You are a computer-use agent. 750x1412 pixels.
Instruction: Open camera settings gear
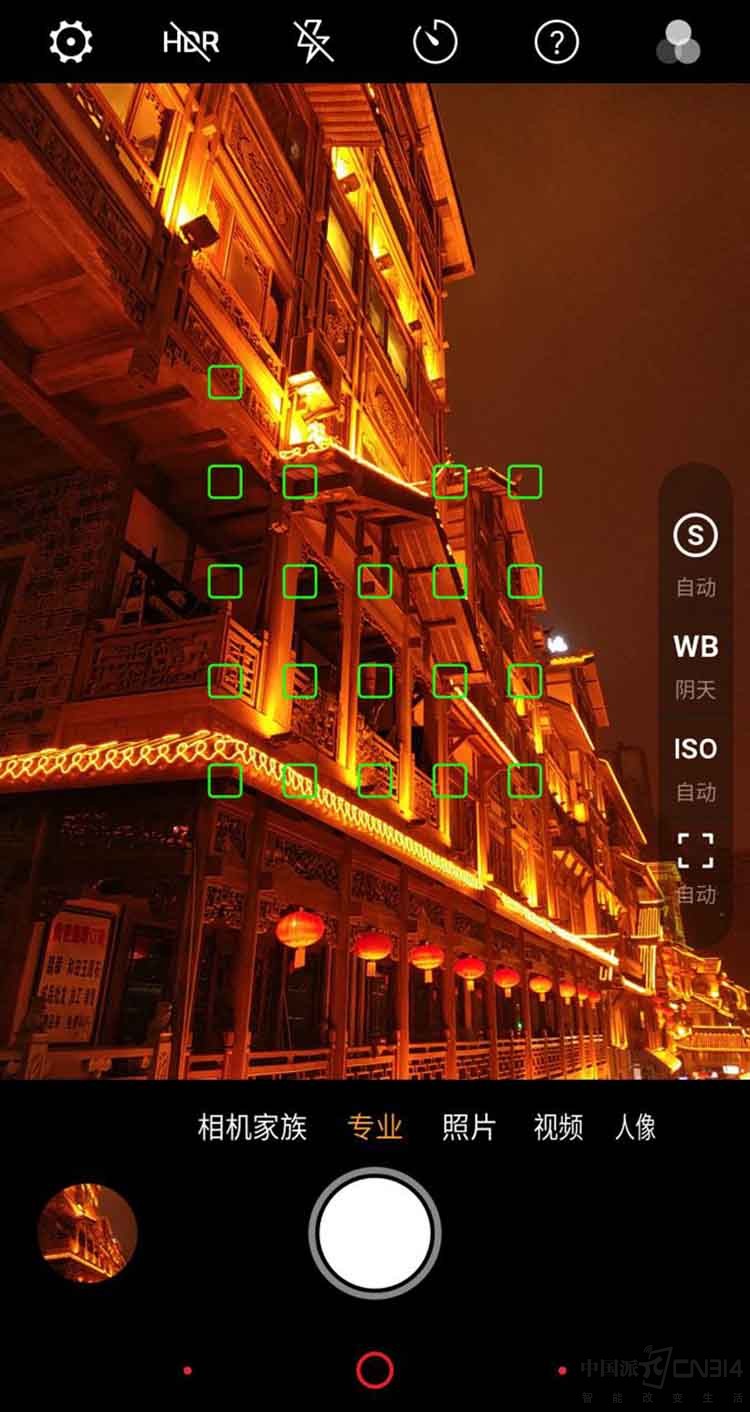click(x=71, y=42)
